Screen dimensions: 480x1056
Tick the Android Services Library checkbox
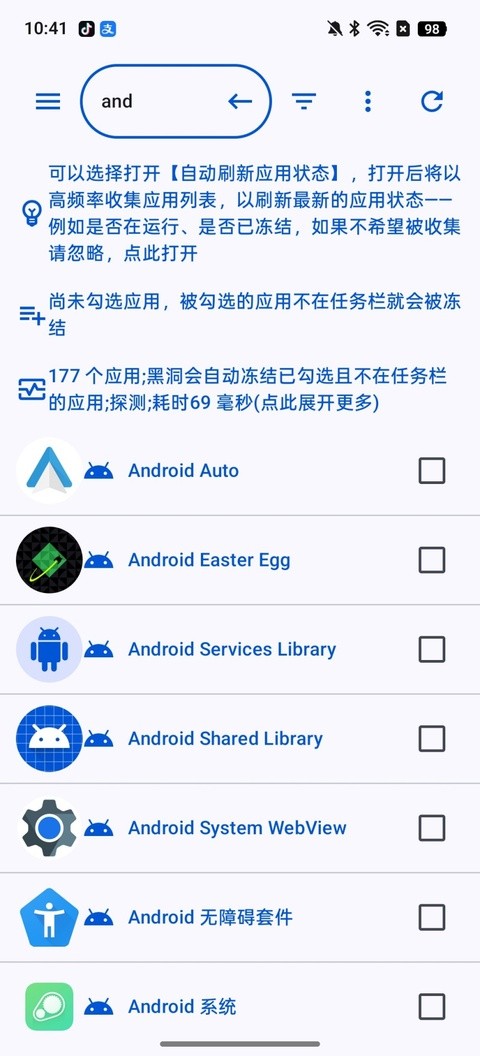click(x=432, y=649)
